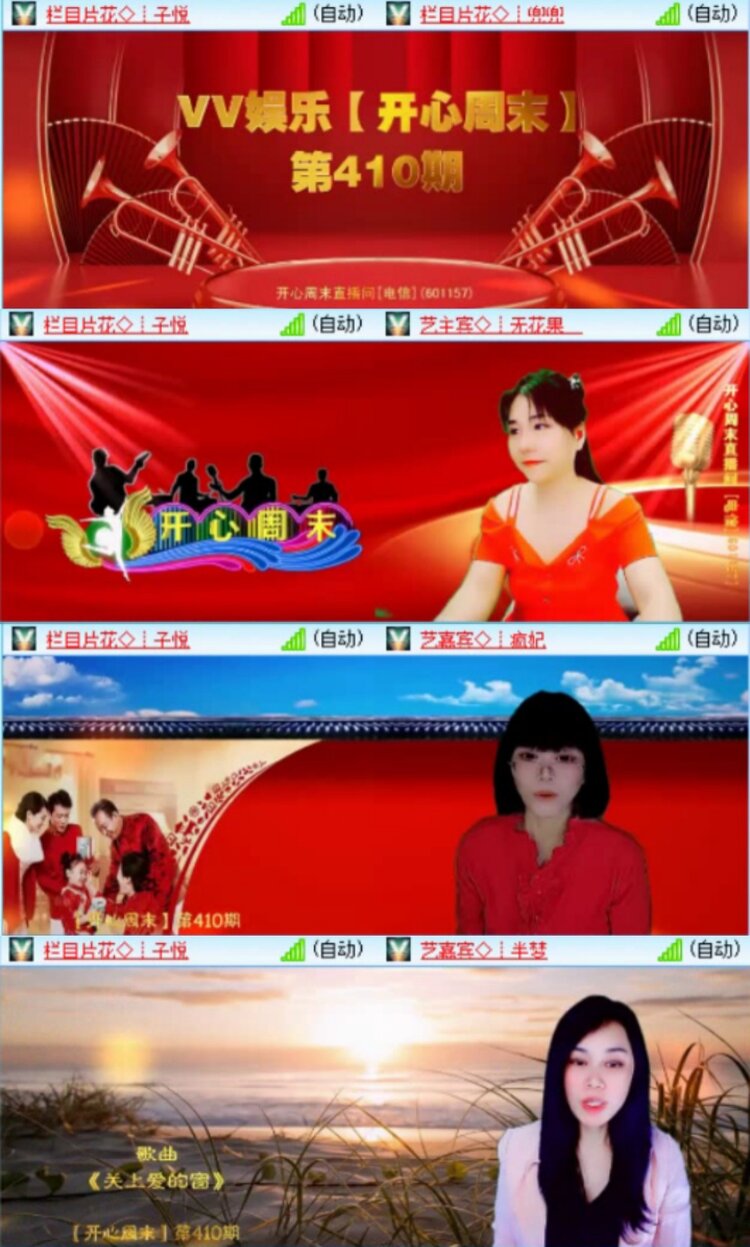750x1247 pixels.
Task: Click the 开心周末 第410期 banner video
Action: (375, 170)
